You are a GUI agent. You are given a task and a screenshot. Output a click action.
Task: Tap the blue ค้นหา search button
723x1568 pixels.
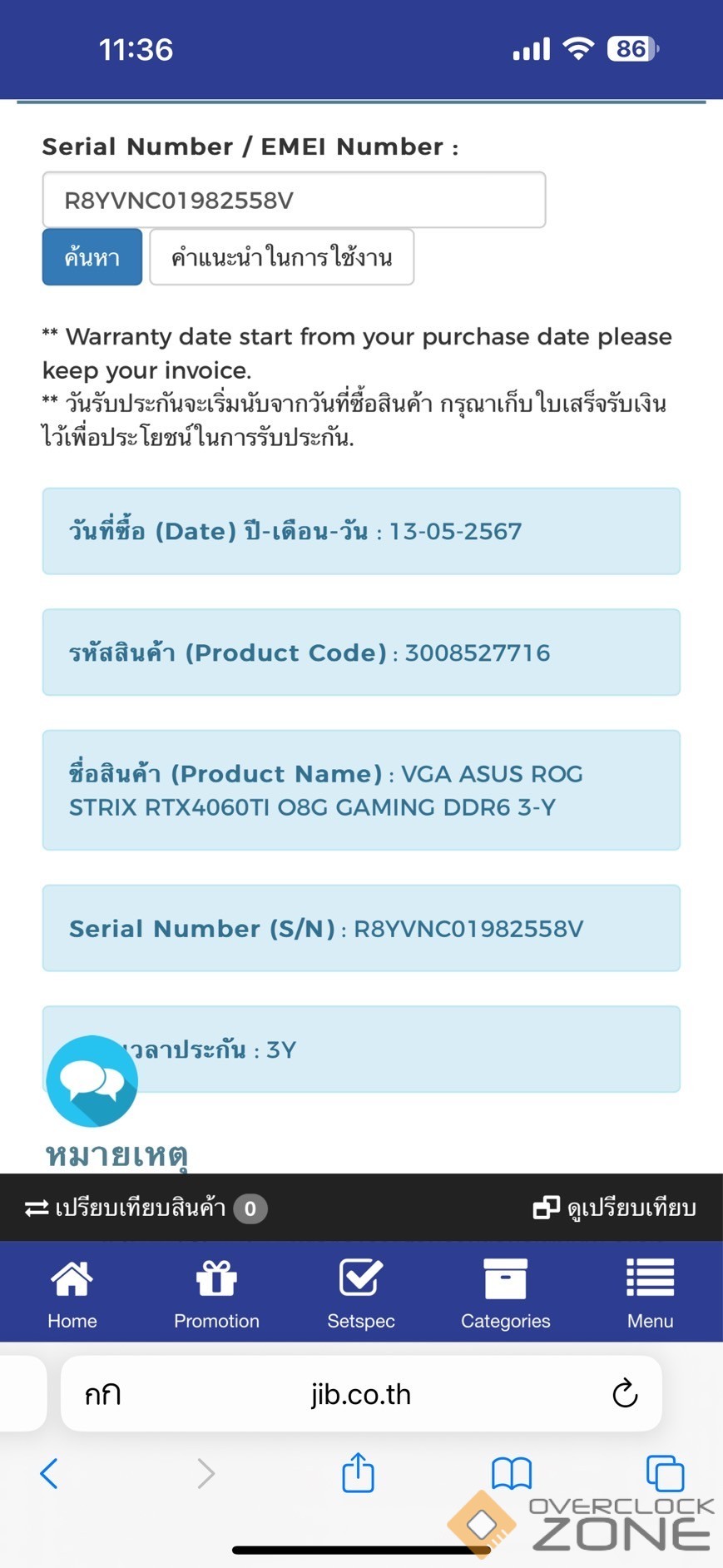pos(92,257)
